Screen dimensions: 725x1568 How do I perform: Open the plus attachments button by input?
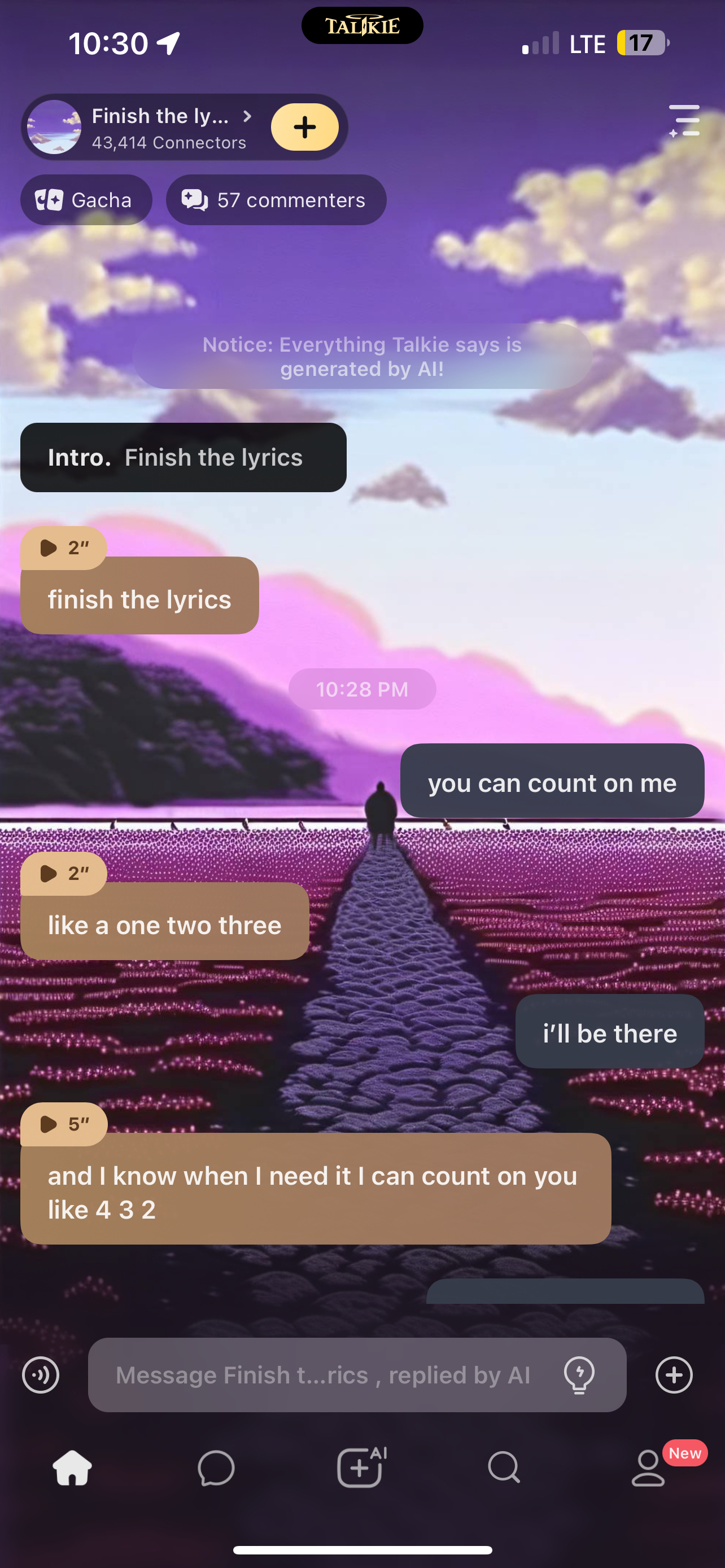pyautogui.click(x=674, y=1375)
